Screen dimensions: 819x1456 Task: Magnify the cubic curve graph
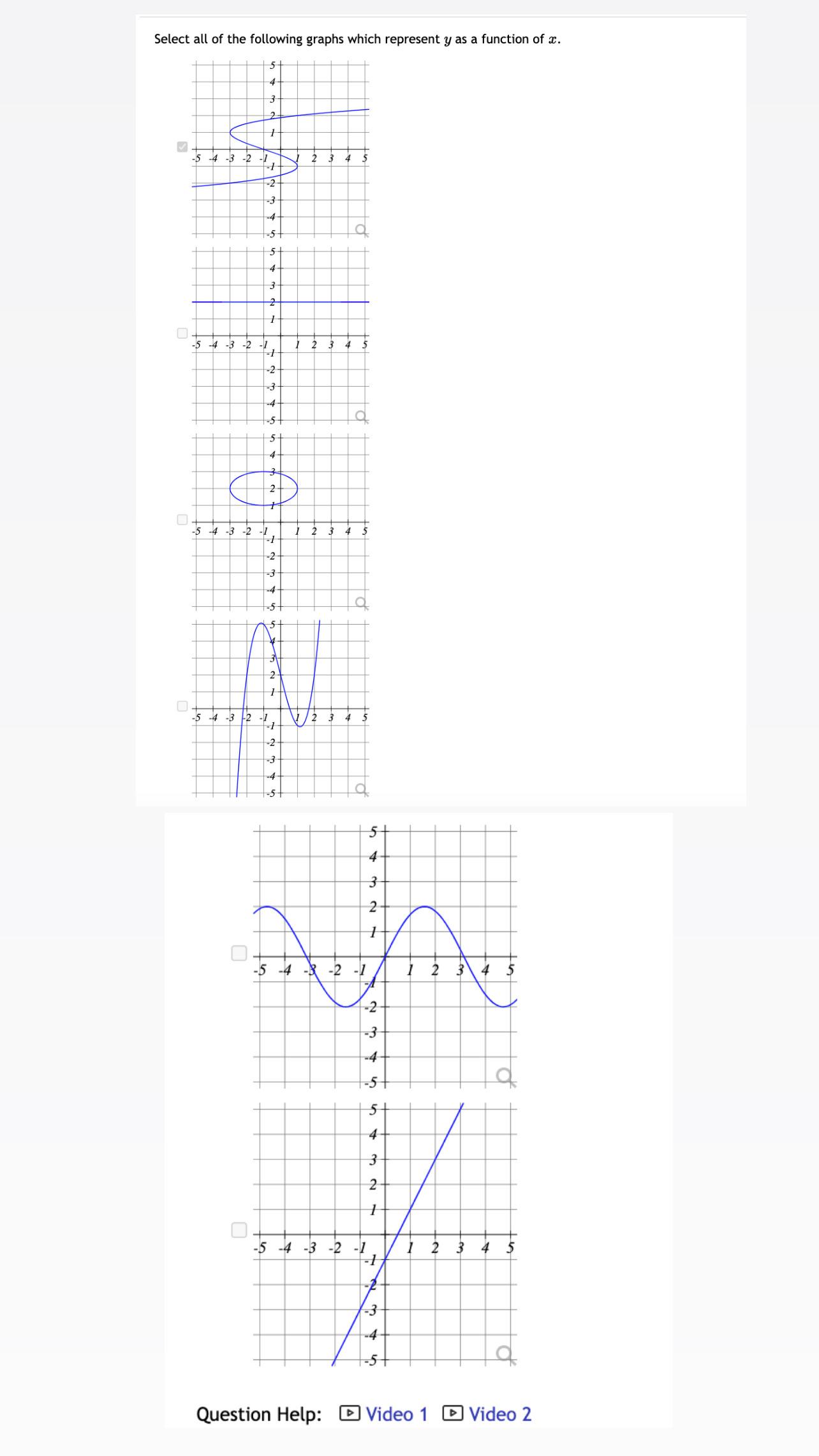click(x=362, y=789)
